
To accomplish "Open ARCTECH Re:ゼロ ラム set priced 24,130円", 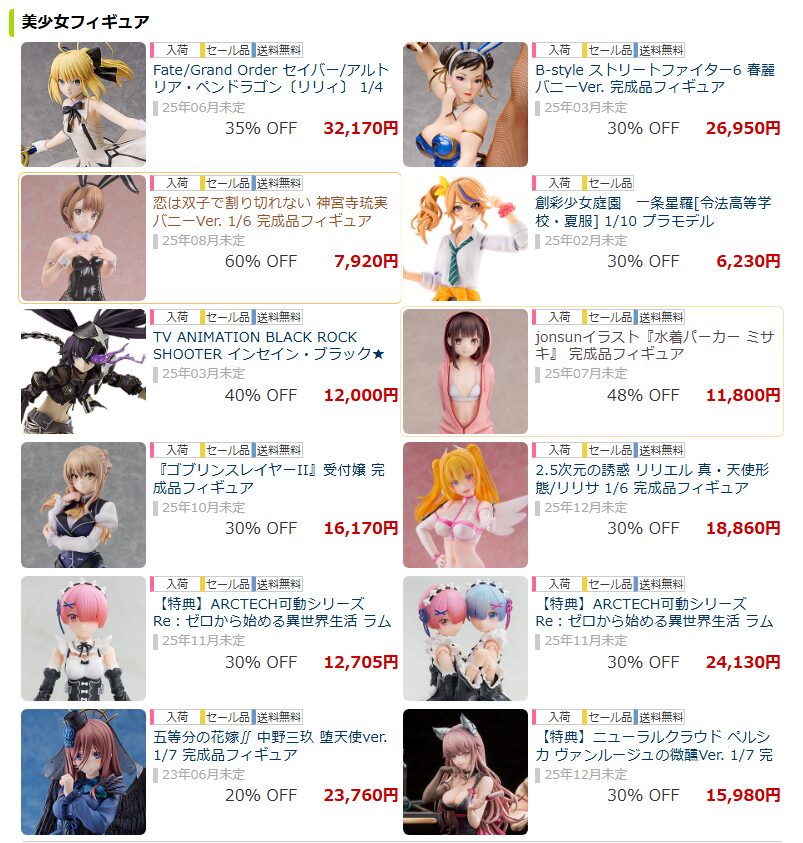I will click(654, 612).
